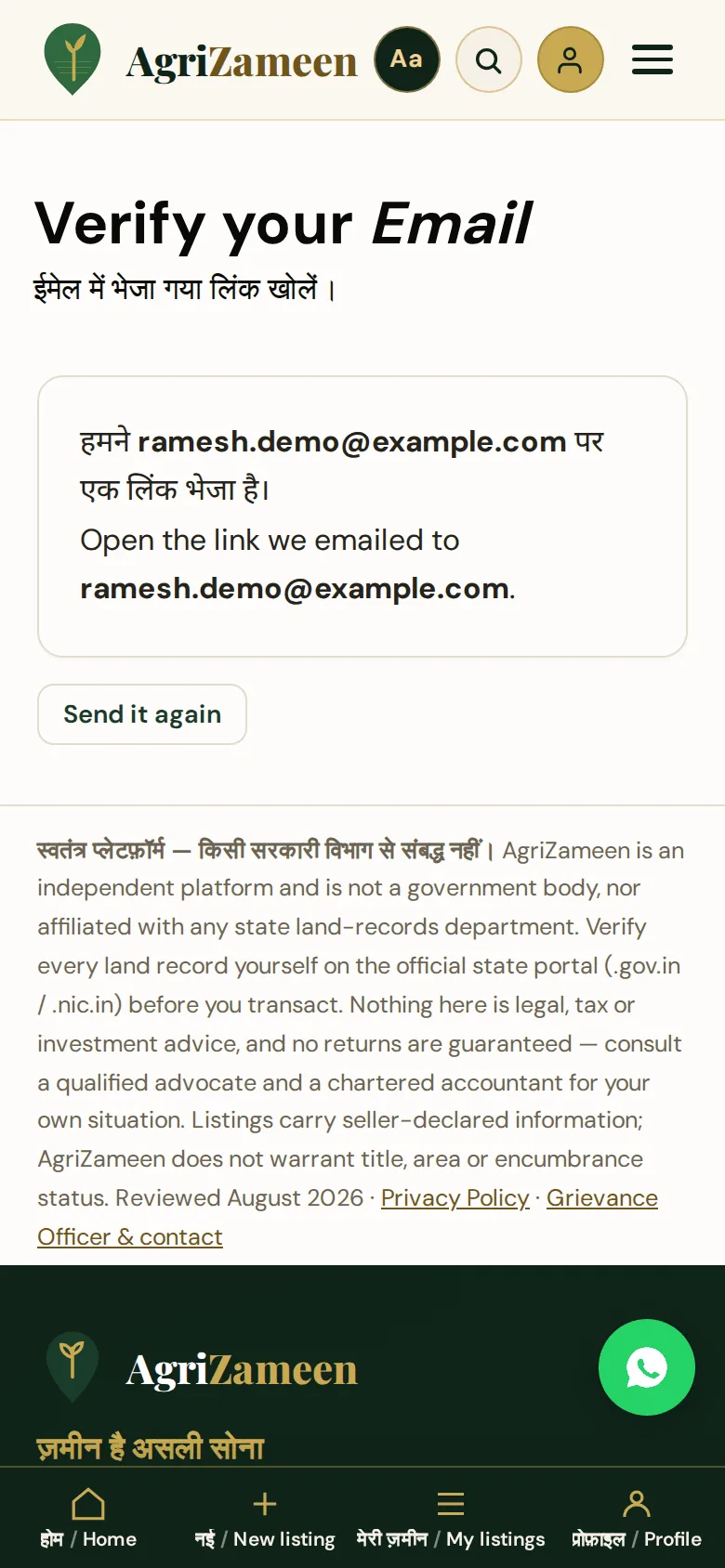Image resolution: width=725 pixels, height=1568 pixels.
Task: Switch to My listings tab
Action: click(451, 1518)
